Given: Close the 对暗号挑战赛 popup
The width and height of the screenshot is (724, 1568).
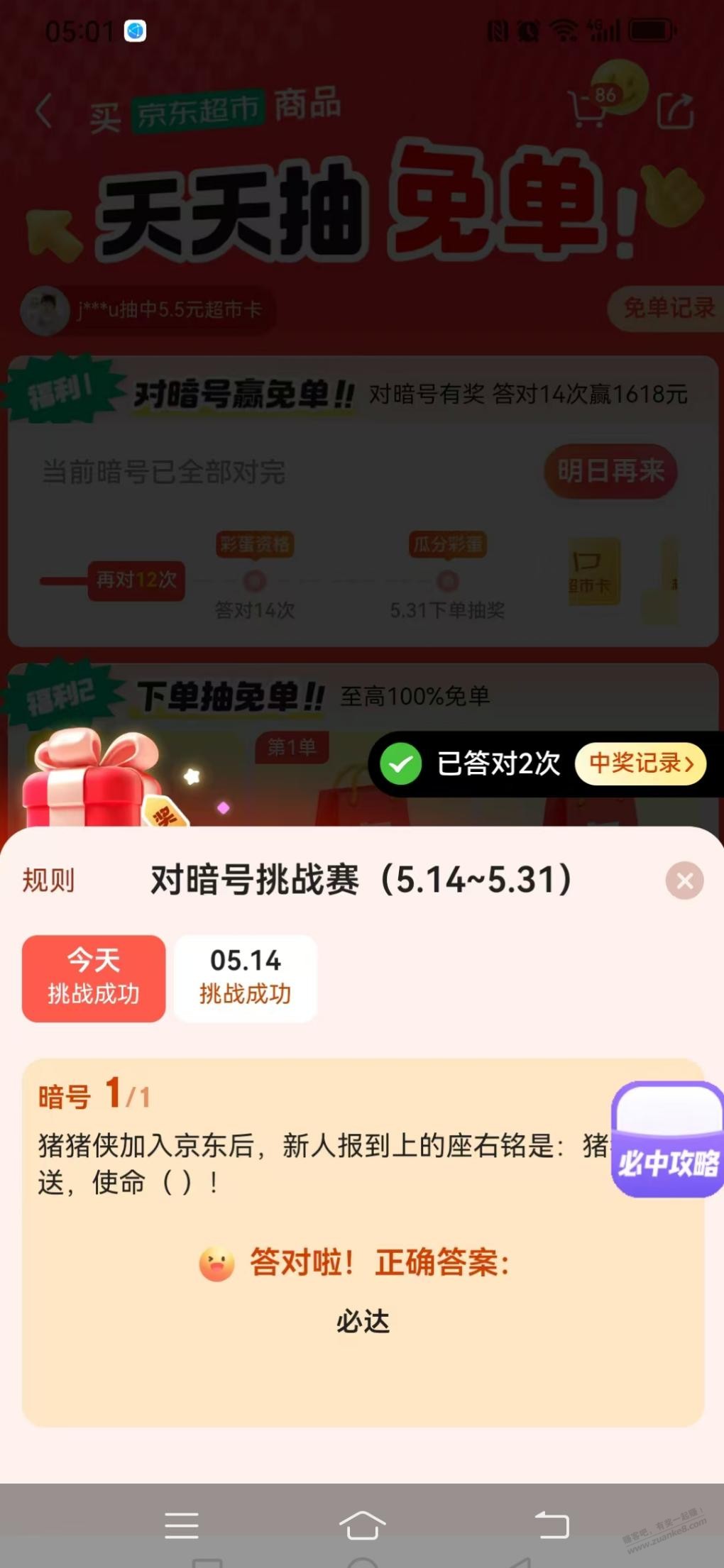Looking at the screenshot, I should point(684,880).
